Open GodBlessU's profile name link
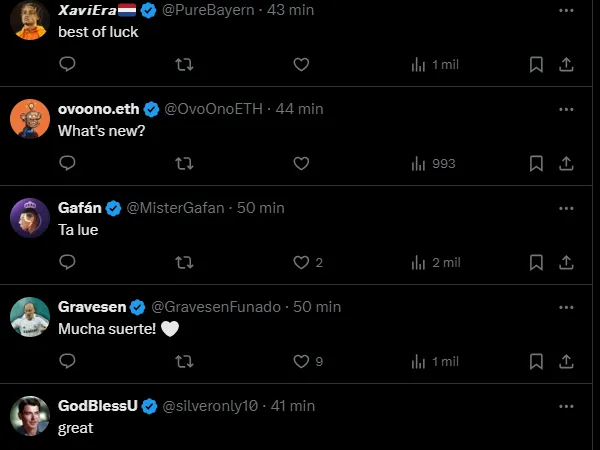600x450 pixels. tap(97, 406)
